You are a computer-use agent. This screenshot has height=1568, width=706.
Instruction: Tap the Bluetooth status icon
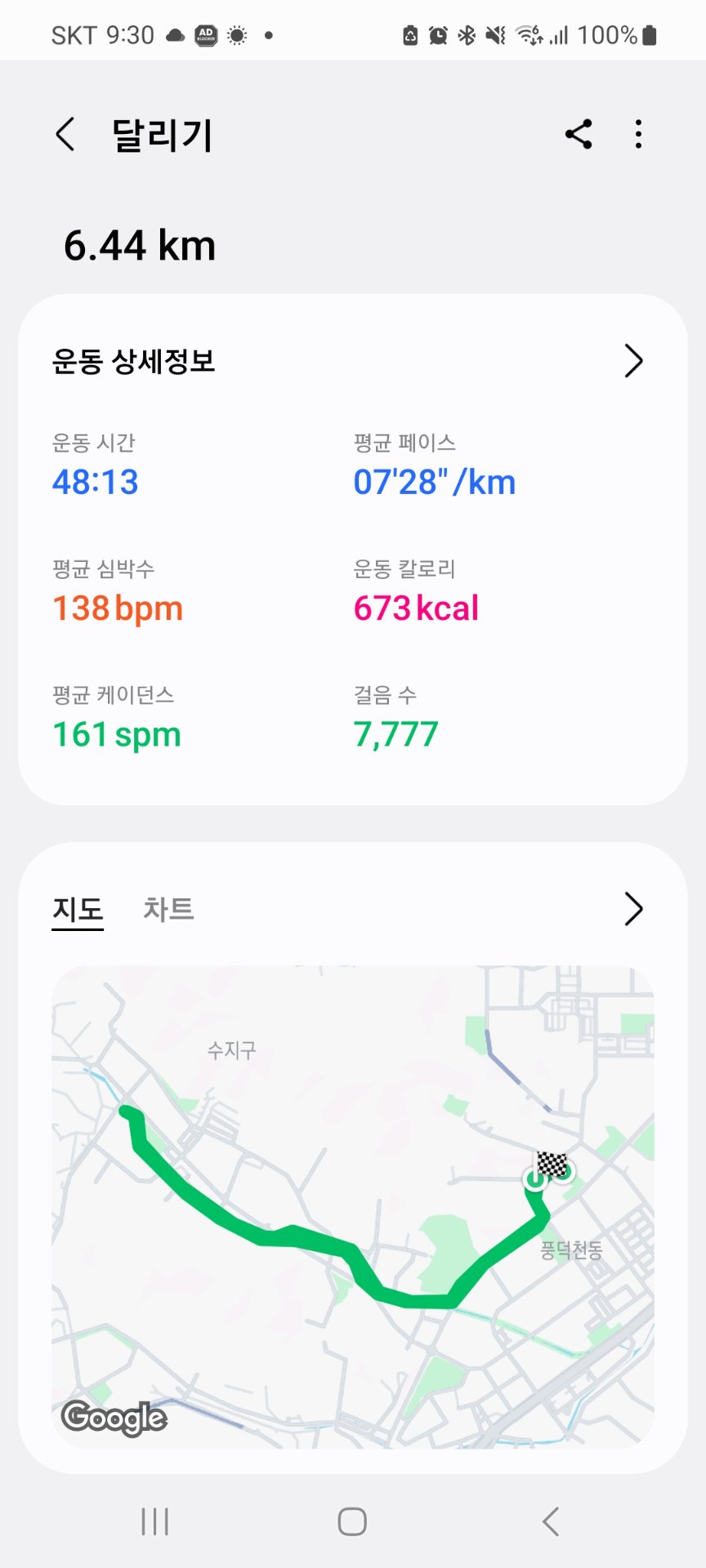coord(468,34)
